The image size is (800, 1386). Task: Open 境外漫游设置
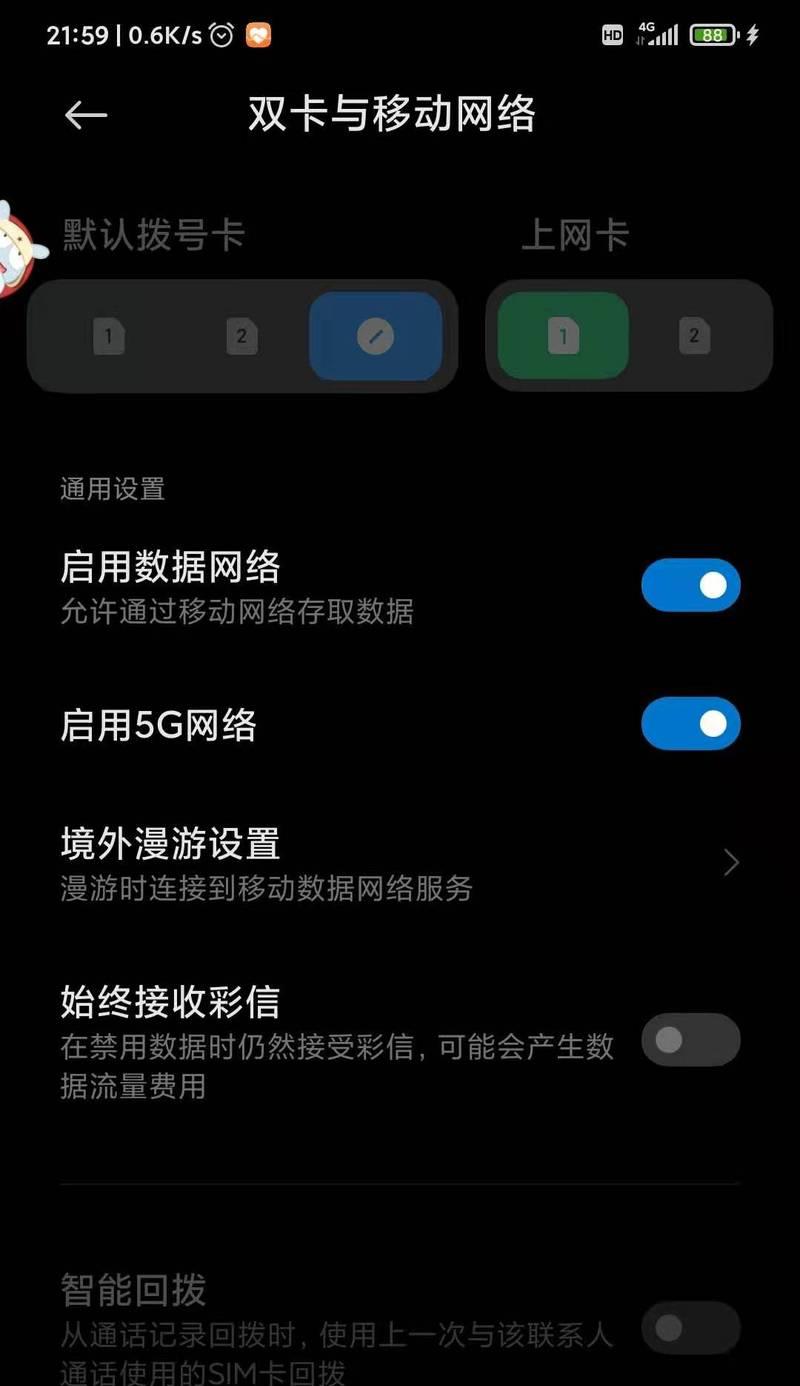(400, 862)
